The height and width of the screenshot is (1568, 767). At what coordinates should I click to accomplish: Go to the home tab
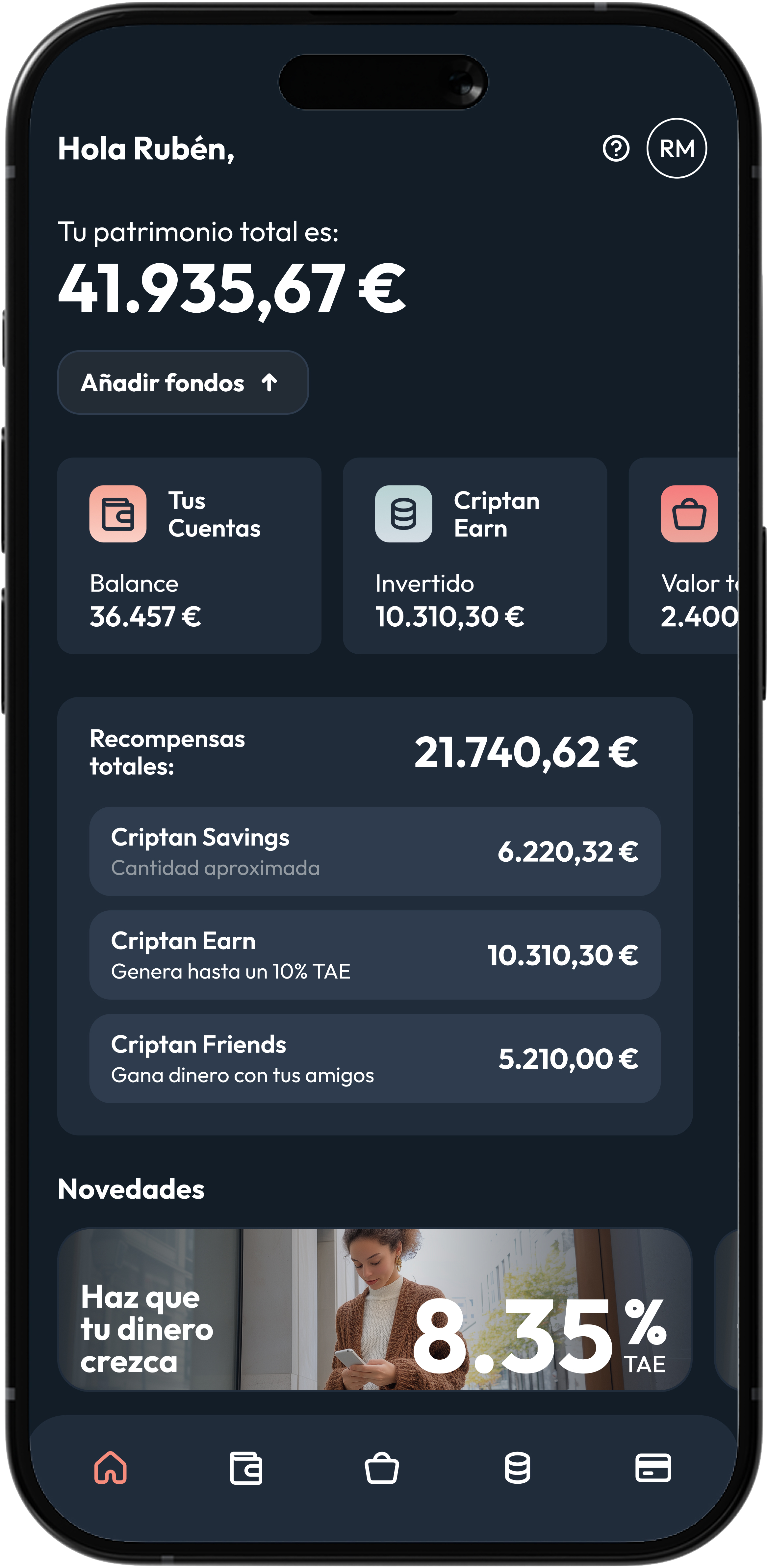pos(111,1468)
